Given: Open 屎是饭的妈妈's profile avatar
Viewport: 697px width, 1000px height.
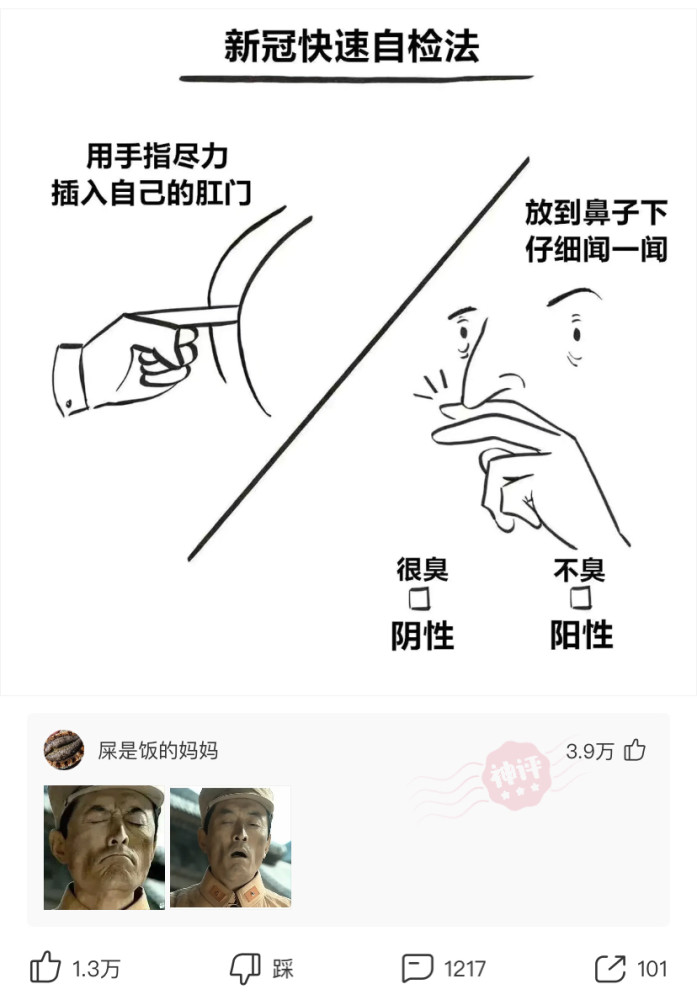Looking at the screenshot, I should [64, 750].
